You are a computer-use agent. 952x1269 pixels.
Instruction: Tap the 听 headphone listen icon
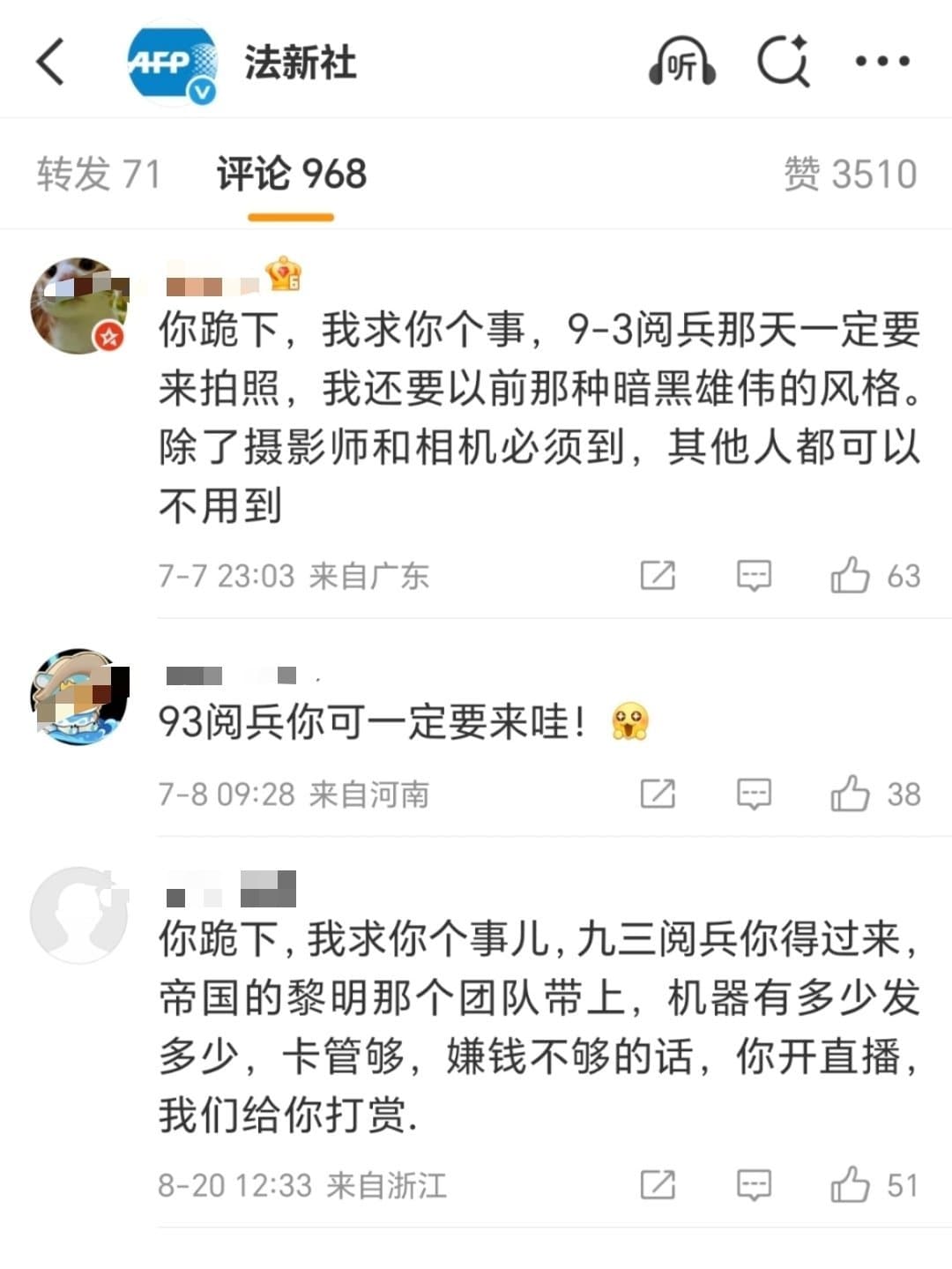[681, 62]
